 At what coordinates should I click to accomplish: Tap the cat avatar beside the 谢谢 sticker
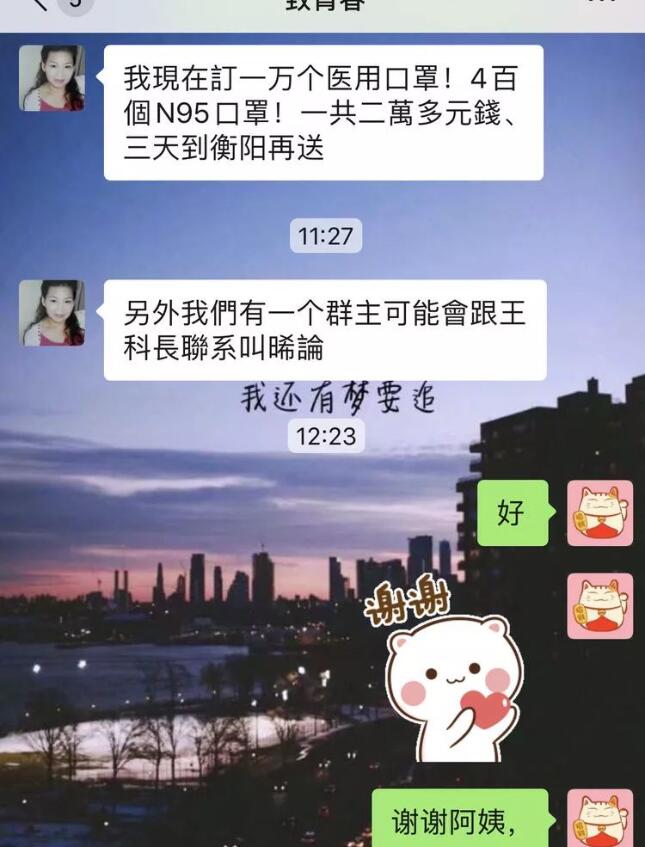coord(600,607)
